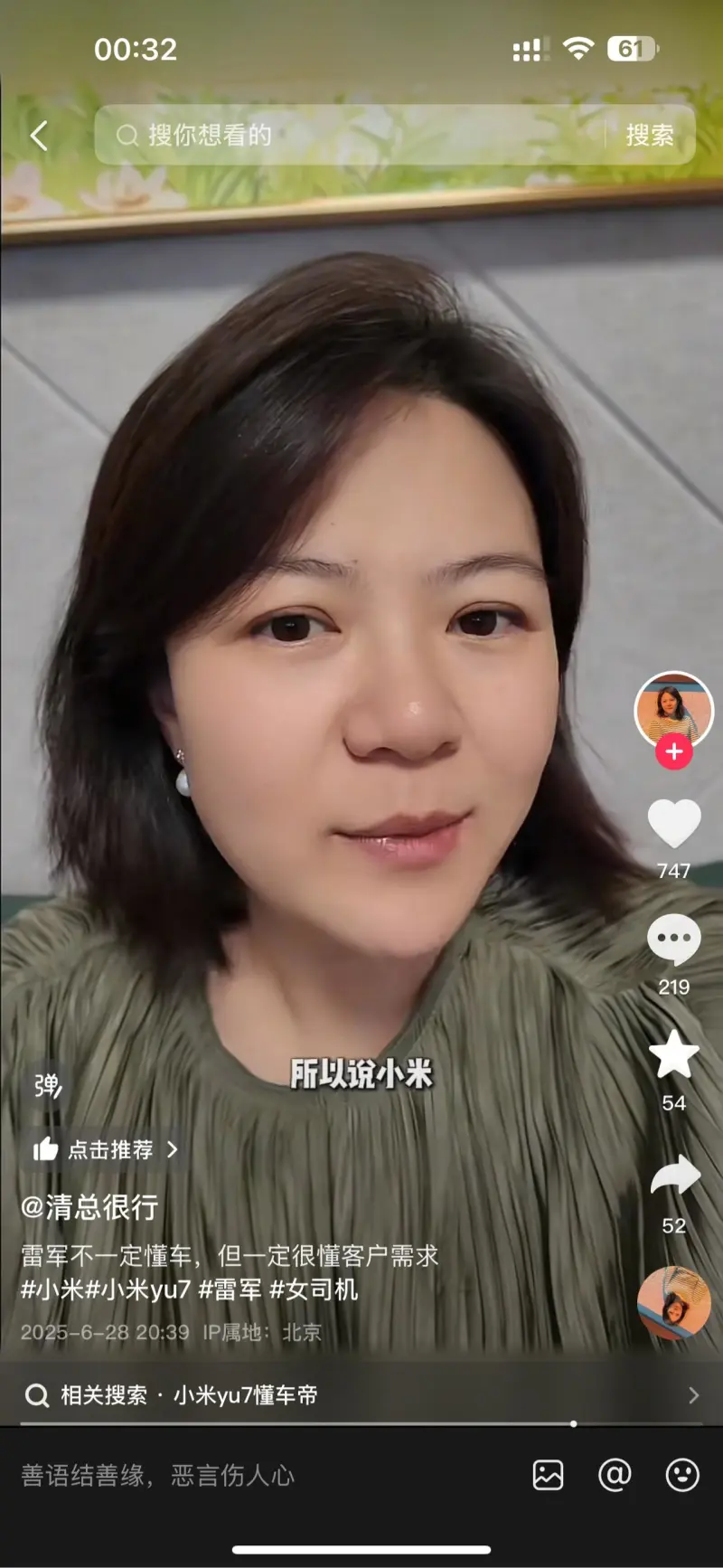The width and height of the screenshot is (723, 1568).
Task: Tap the 搜你想看的 search field
Action: [x=352, y=136]
